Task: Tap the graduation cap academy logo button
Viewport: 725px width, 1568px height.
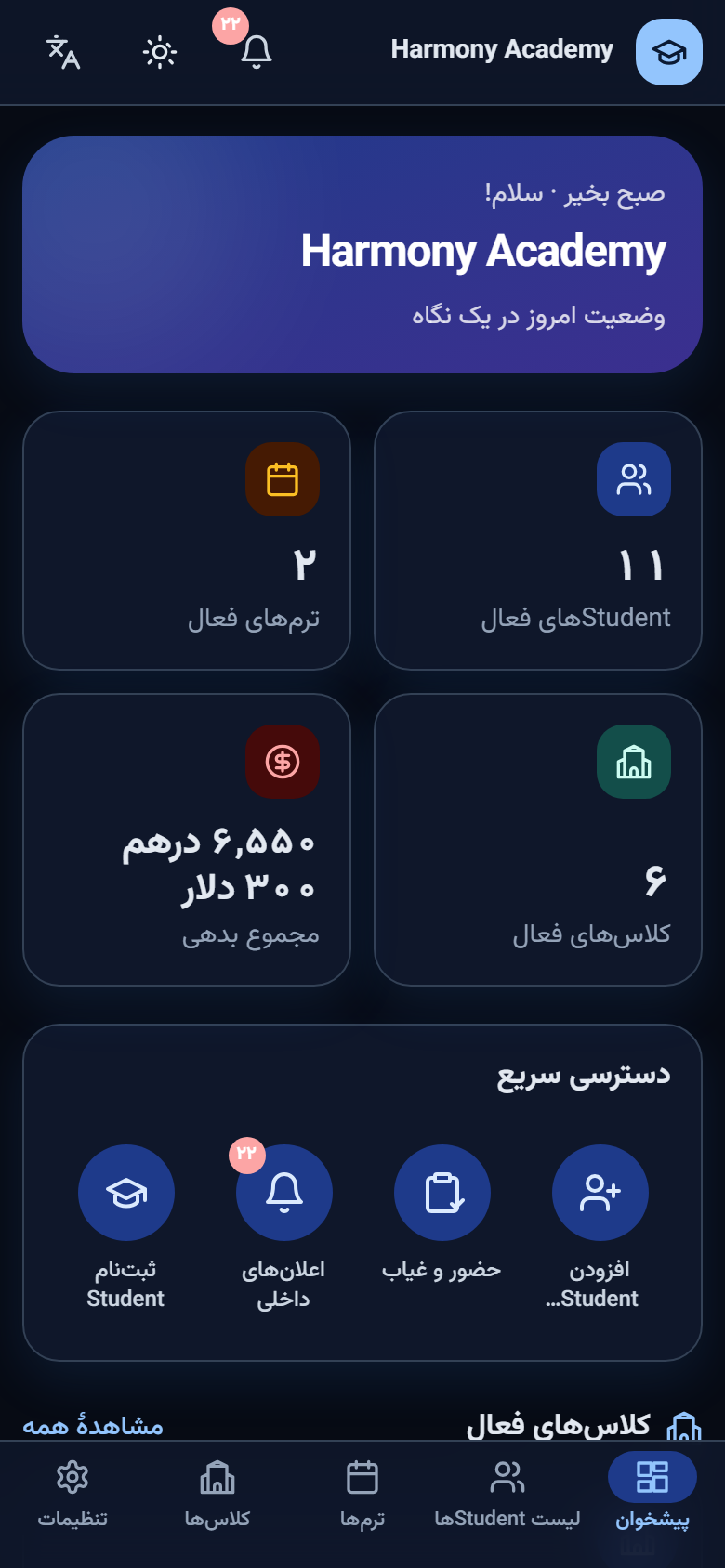Action: 669,52
